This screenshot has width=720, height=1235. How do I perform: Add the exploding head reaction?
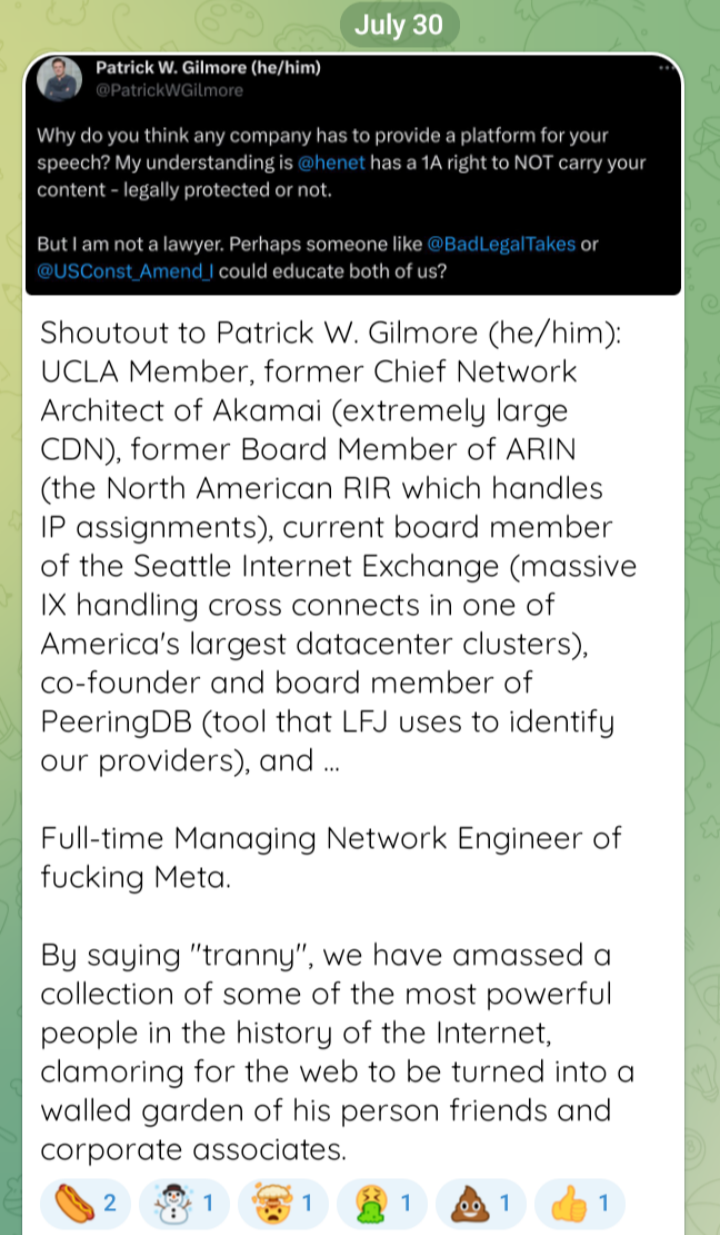click(x=283, y=1203)
